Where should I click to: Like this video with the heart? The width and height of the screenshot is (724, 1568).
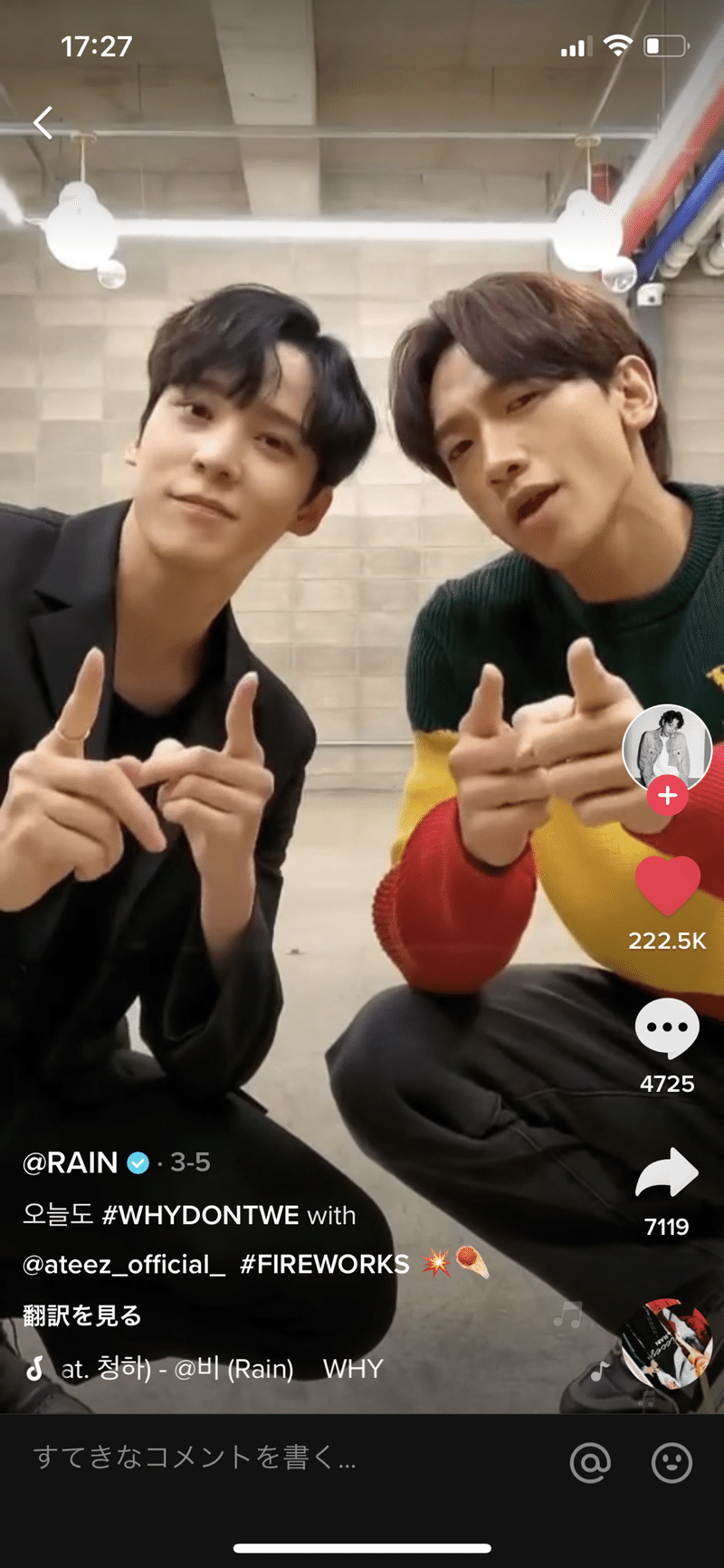pyautogui.click(x=667, y=885)
